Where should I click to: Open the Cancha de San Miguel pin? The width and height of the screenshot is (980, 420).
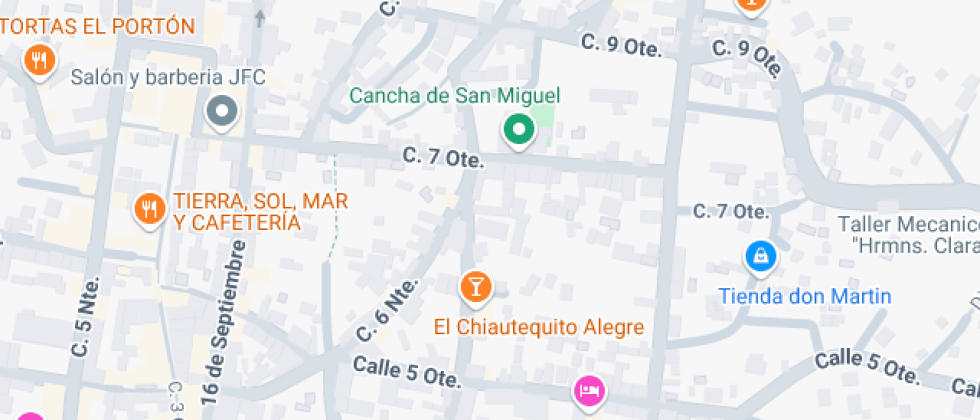pyautogui.click(x=518, y=129)
